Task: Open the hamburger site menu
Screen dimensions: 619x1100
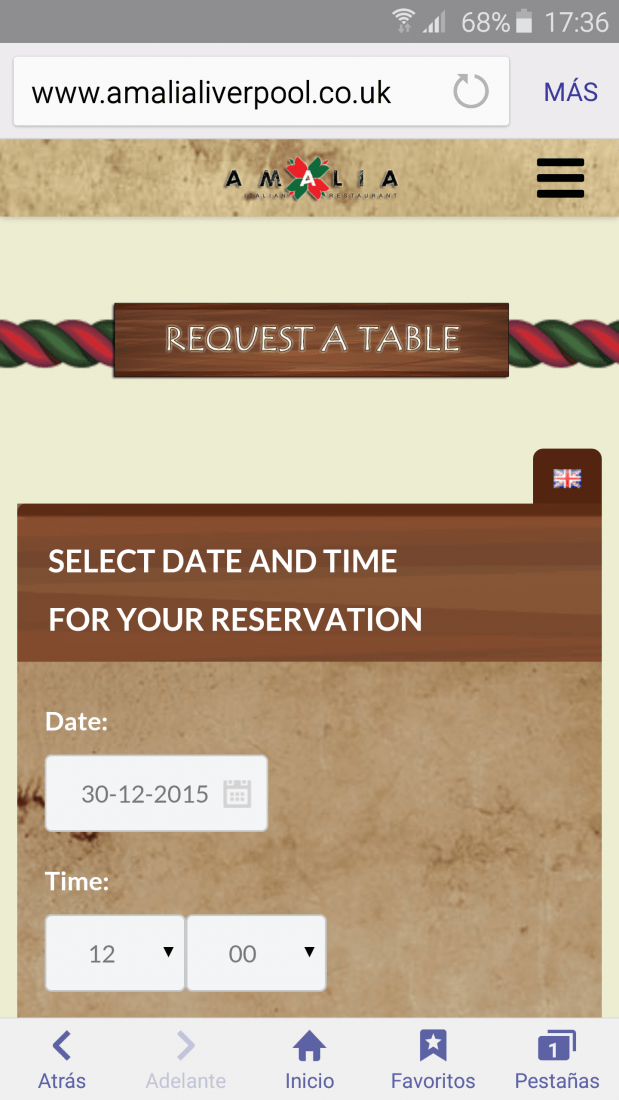Action: click(x=560, y=178)
